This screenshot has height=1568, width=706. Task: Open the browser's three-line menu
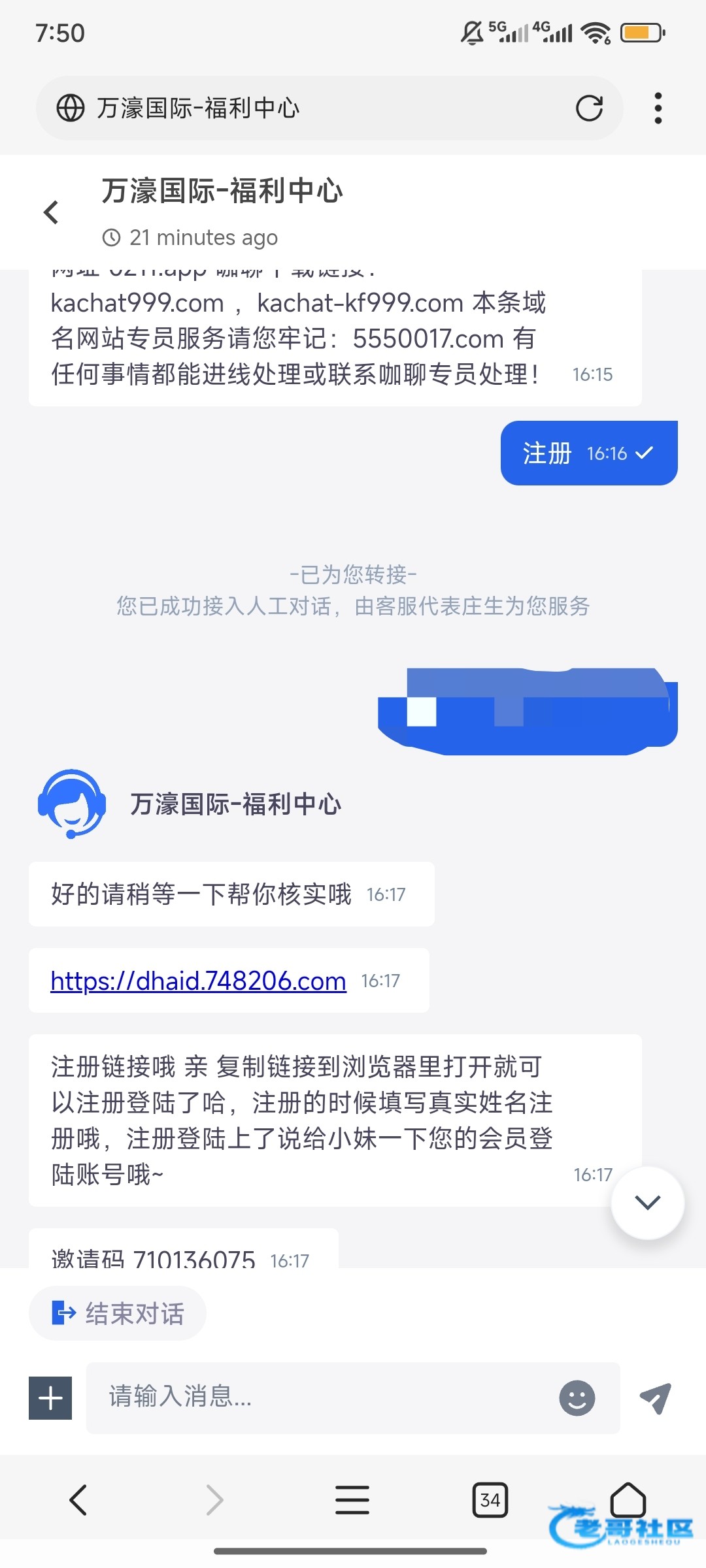pos(352,1500)
